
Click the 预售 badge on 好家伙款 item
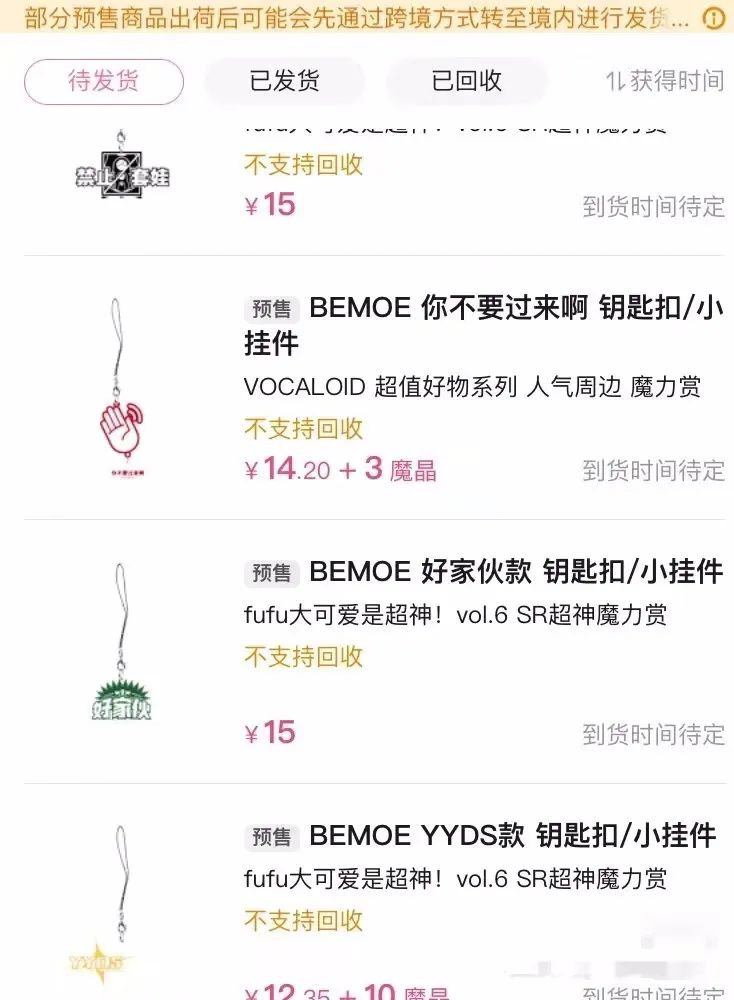pos(271,570)
